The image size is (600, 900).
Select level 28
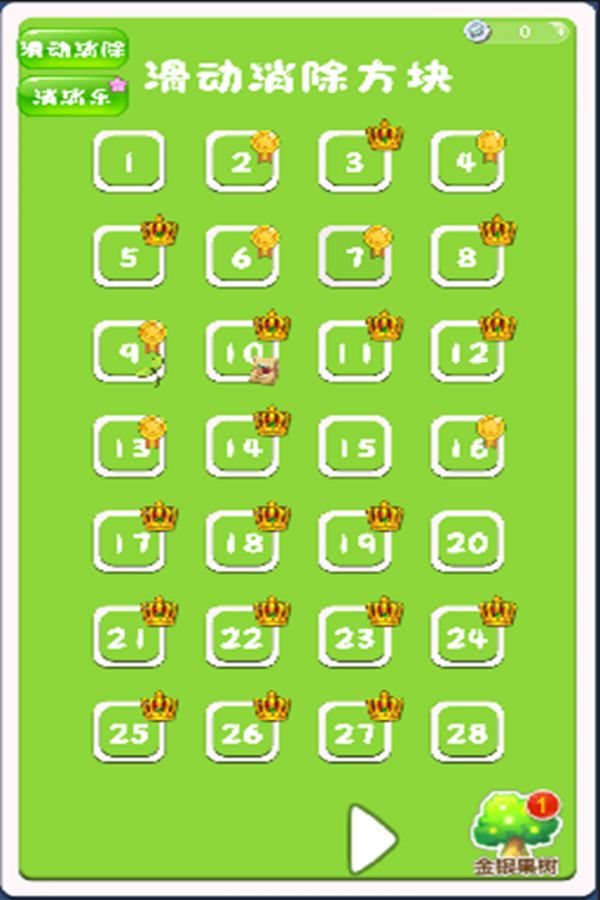point(467,732)
